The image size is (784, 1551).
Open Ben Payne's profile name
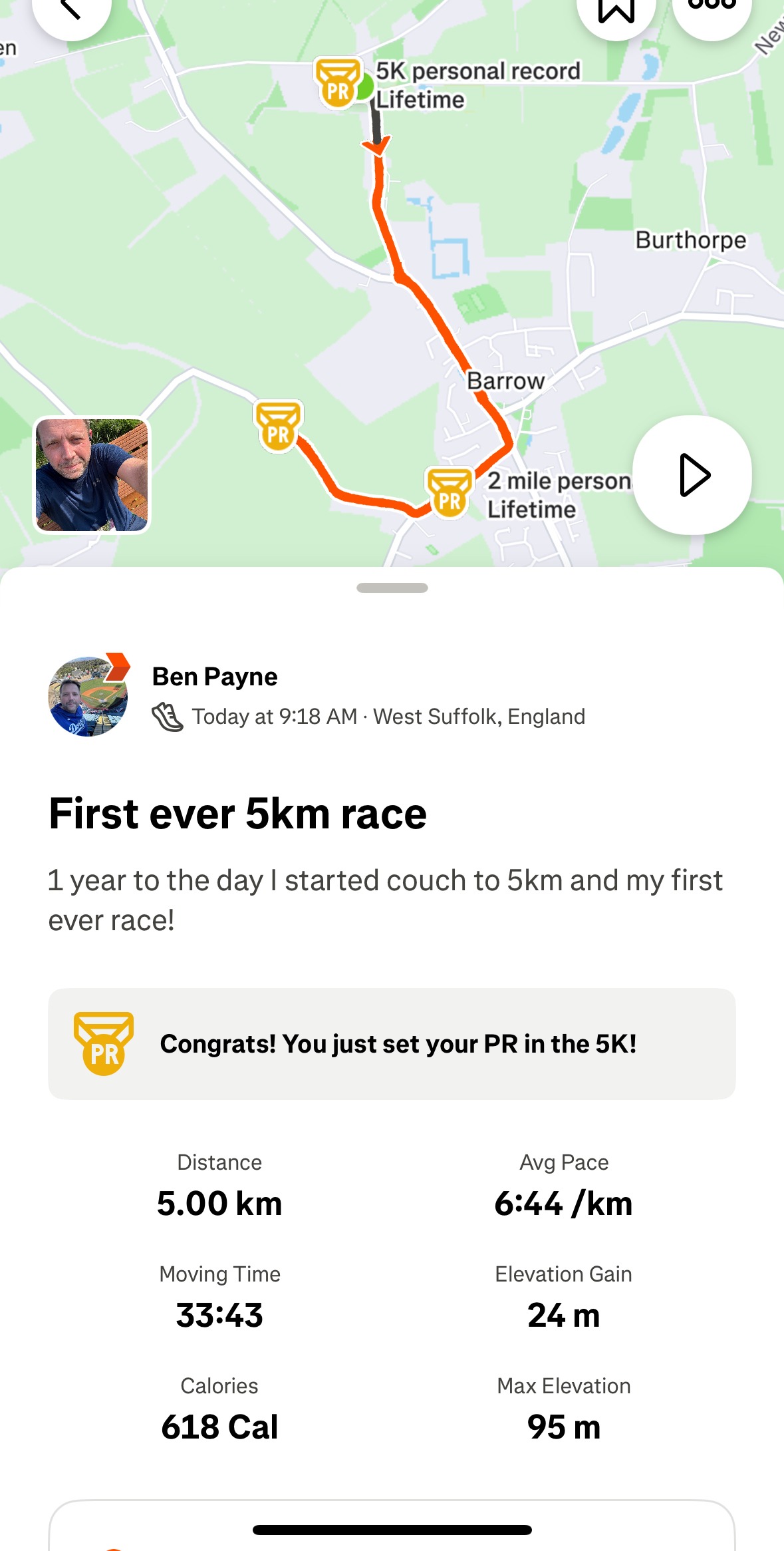click(215, 677)
